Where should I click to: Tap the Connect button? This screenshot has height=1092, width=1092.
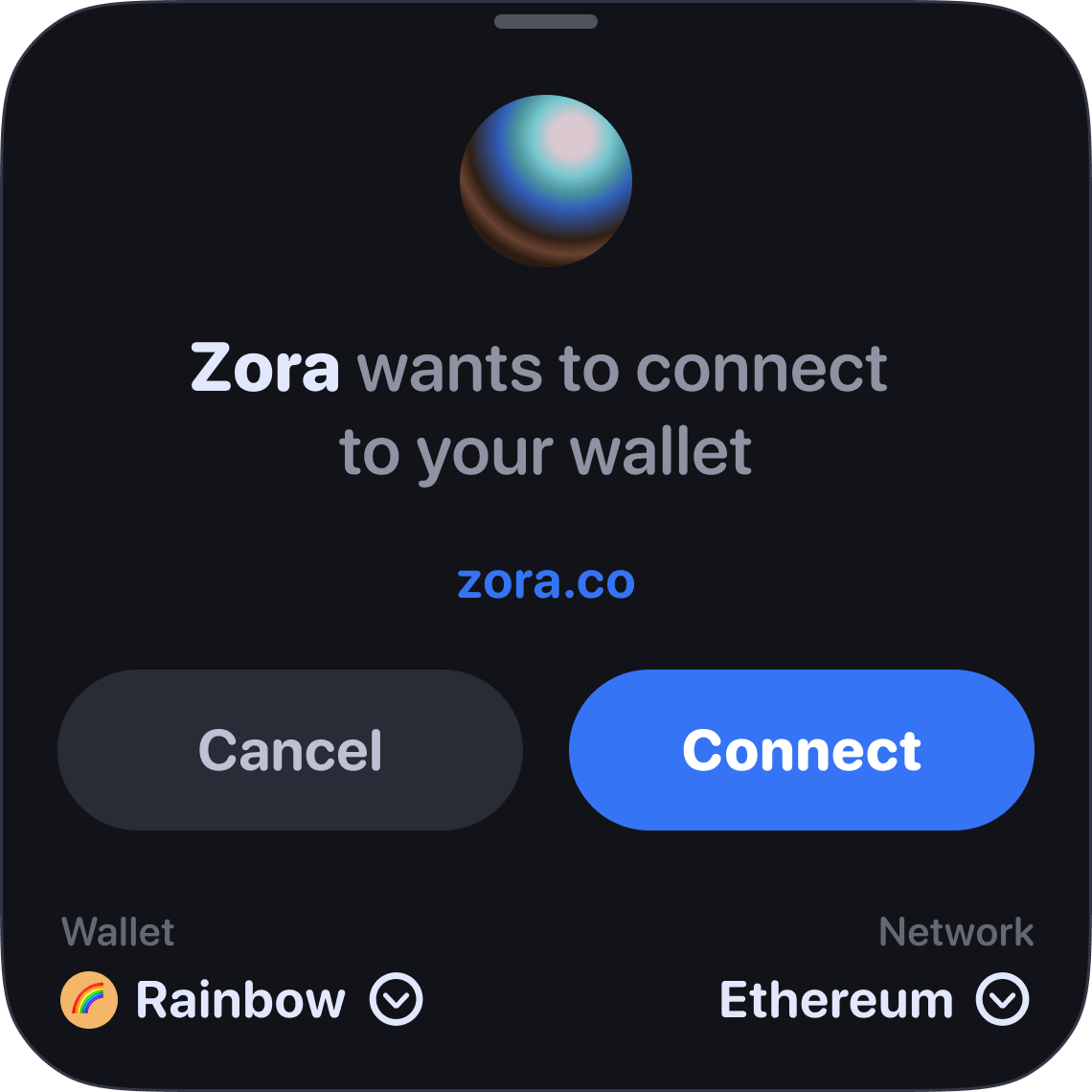[801, 750]
